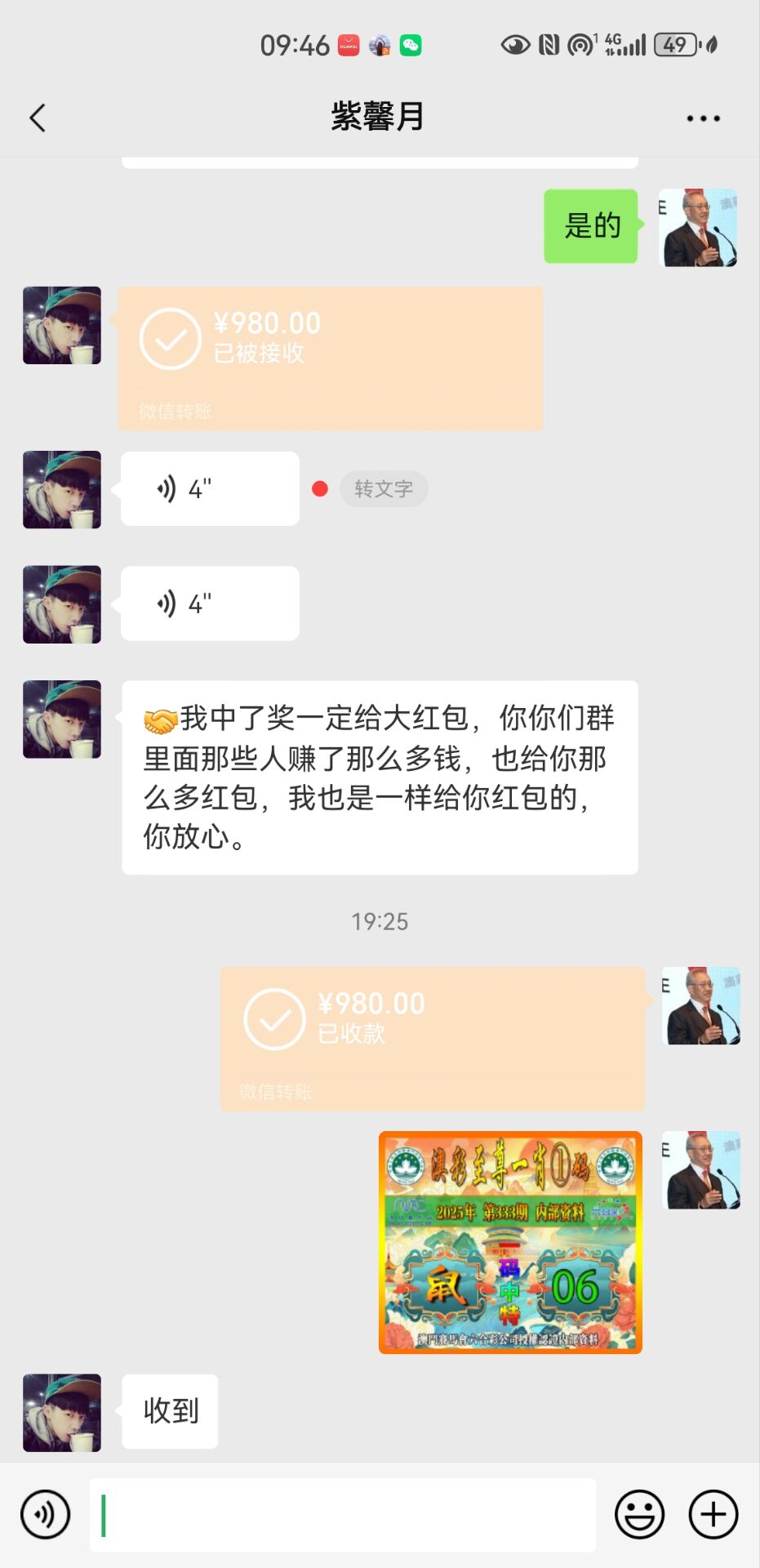The height and width of the screenshot is (1568, 760).
Task: Go back from the 紫馨月 chat
Action: 38,118
